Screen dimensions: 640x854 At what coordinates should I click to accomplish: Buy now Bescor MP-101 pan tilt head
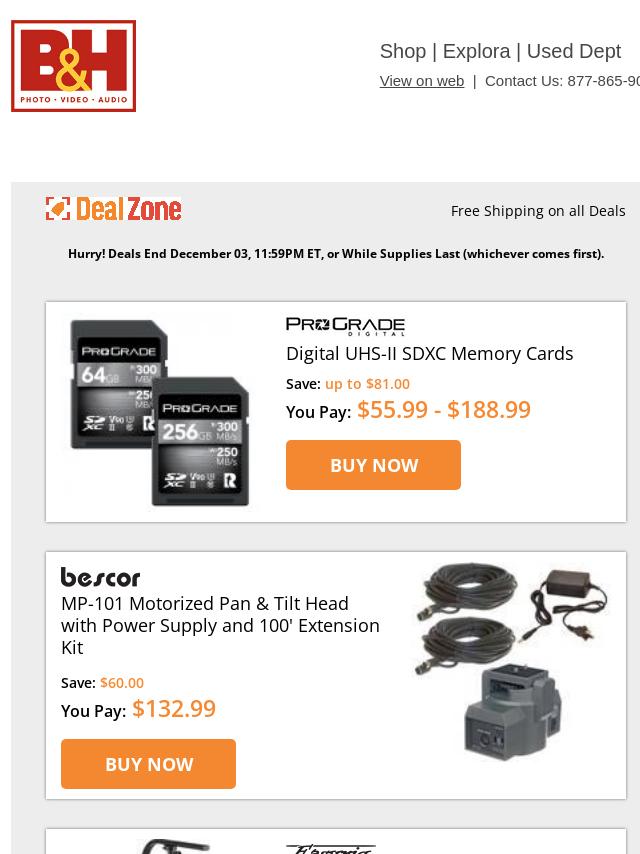pos(148,764)
